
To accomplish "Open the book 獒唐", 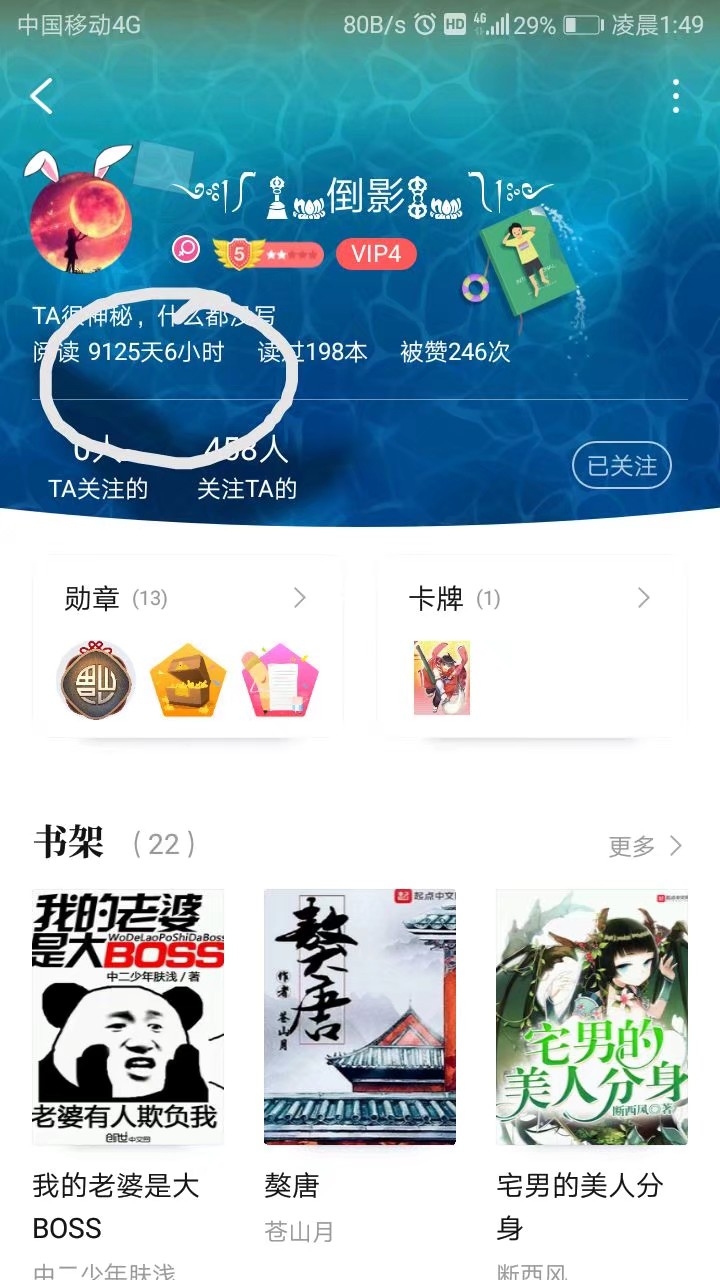I will 360,1017.
